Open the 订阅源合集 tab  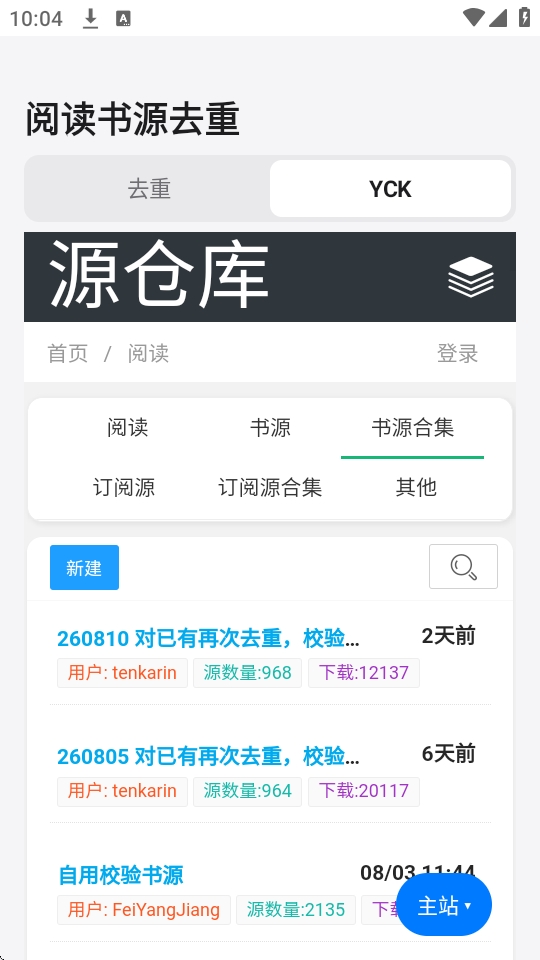click(x=270, y=487)
